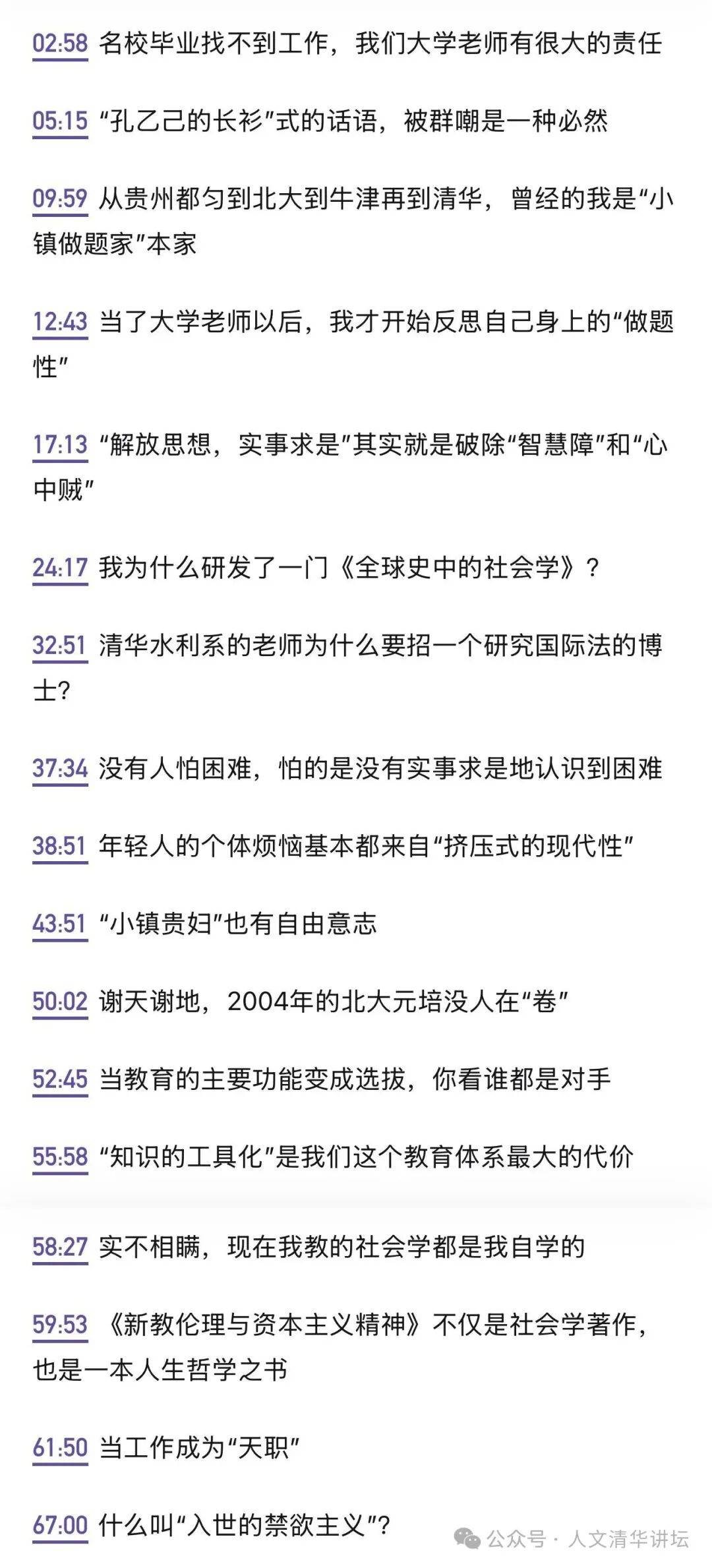The width and height of the screenshot is (712, 1568).
Task: Skip to the 12:43 timestamp
Action: [x=60, y=322]
